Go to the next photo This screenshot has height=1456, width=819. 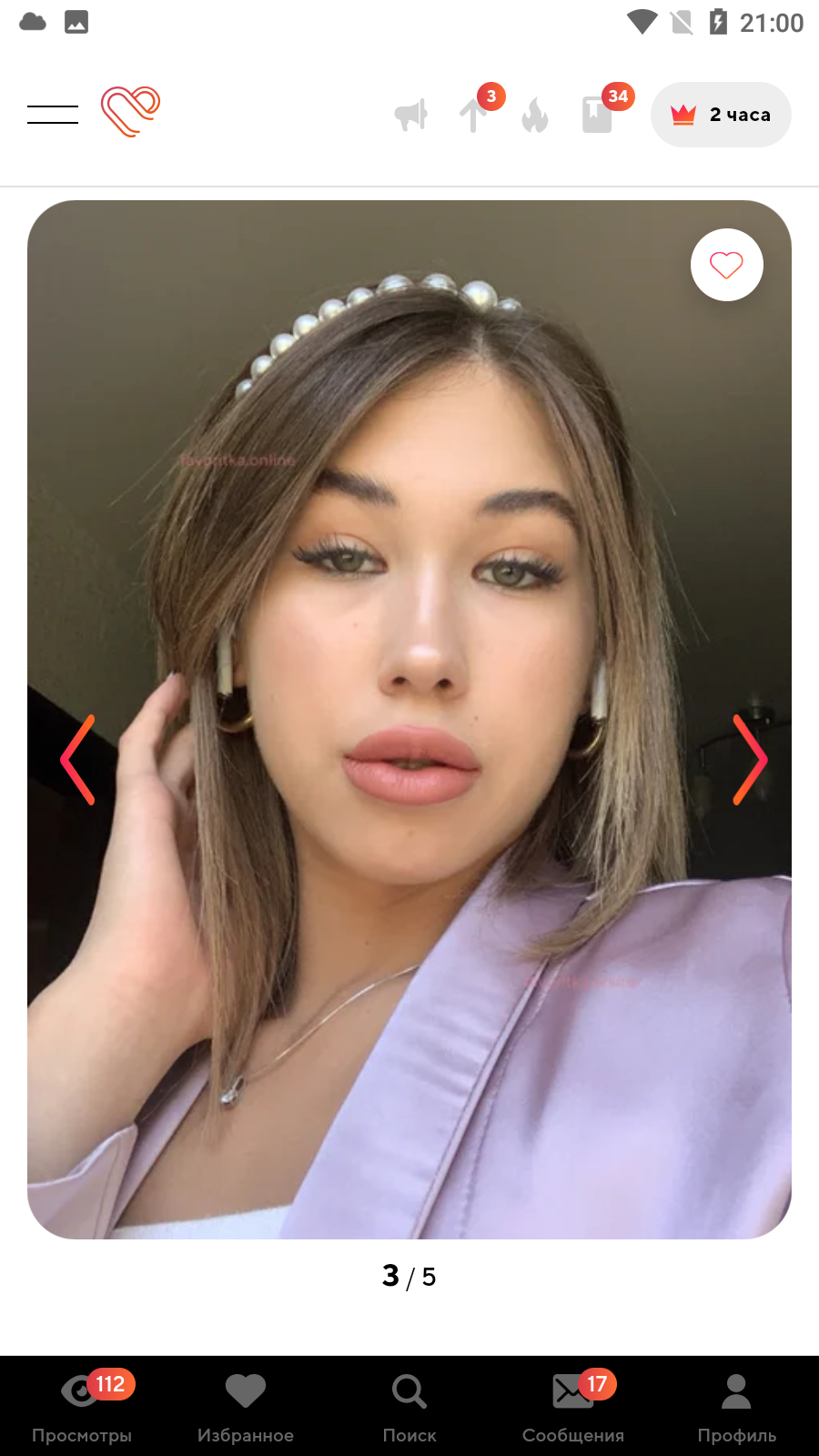750,760
